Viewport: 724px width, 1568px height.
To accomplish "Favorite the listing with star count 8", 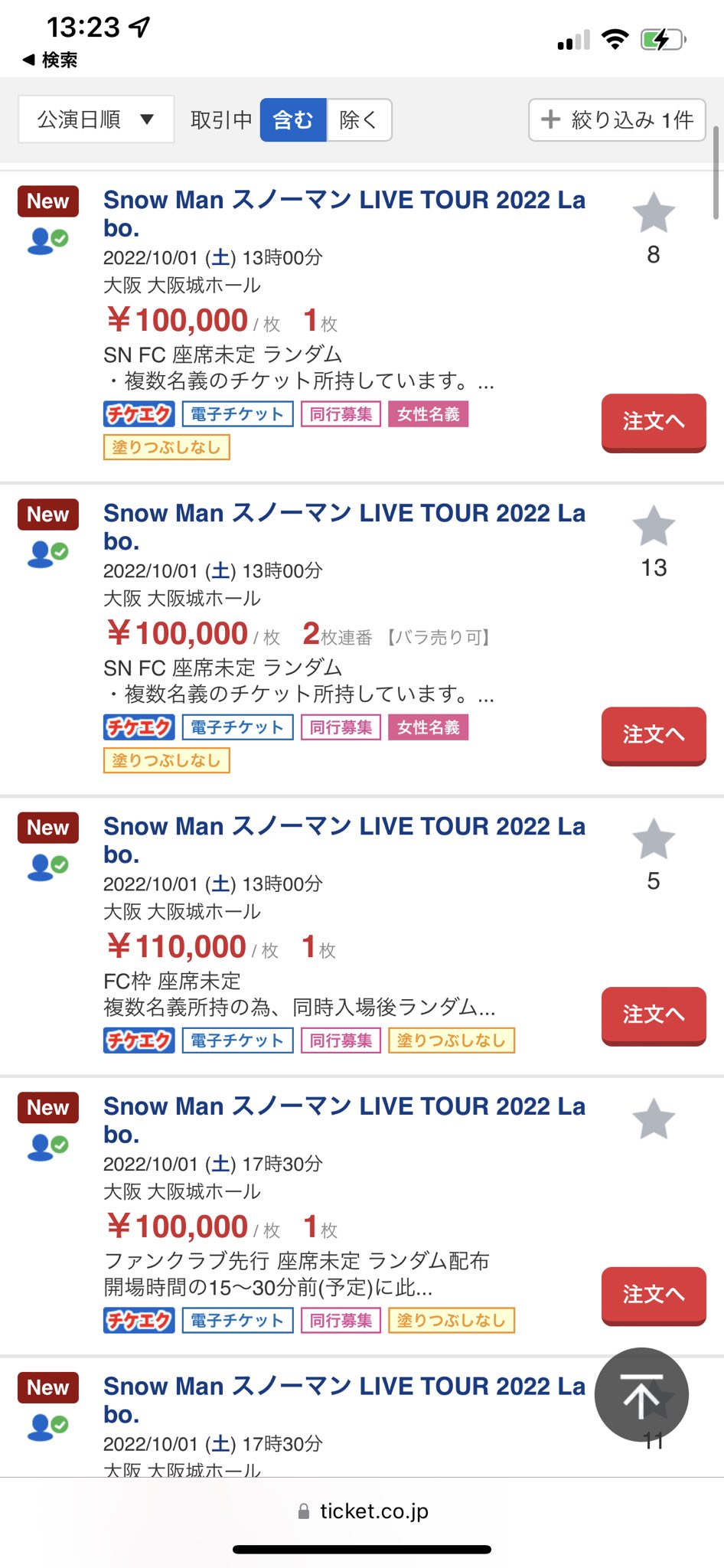I will (x=654, y=213).
